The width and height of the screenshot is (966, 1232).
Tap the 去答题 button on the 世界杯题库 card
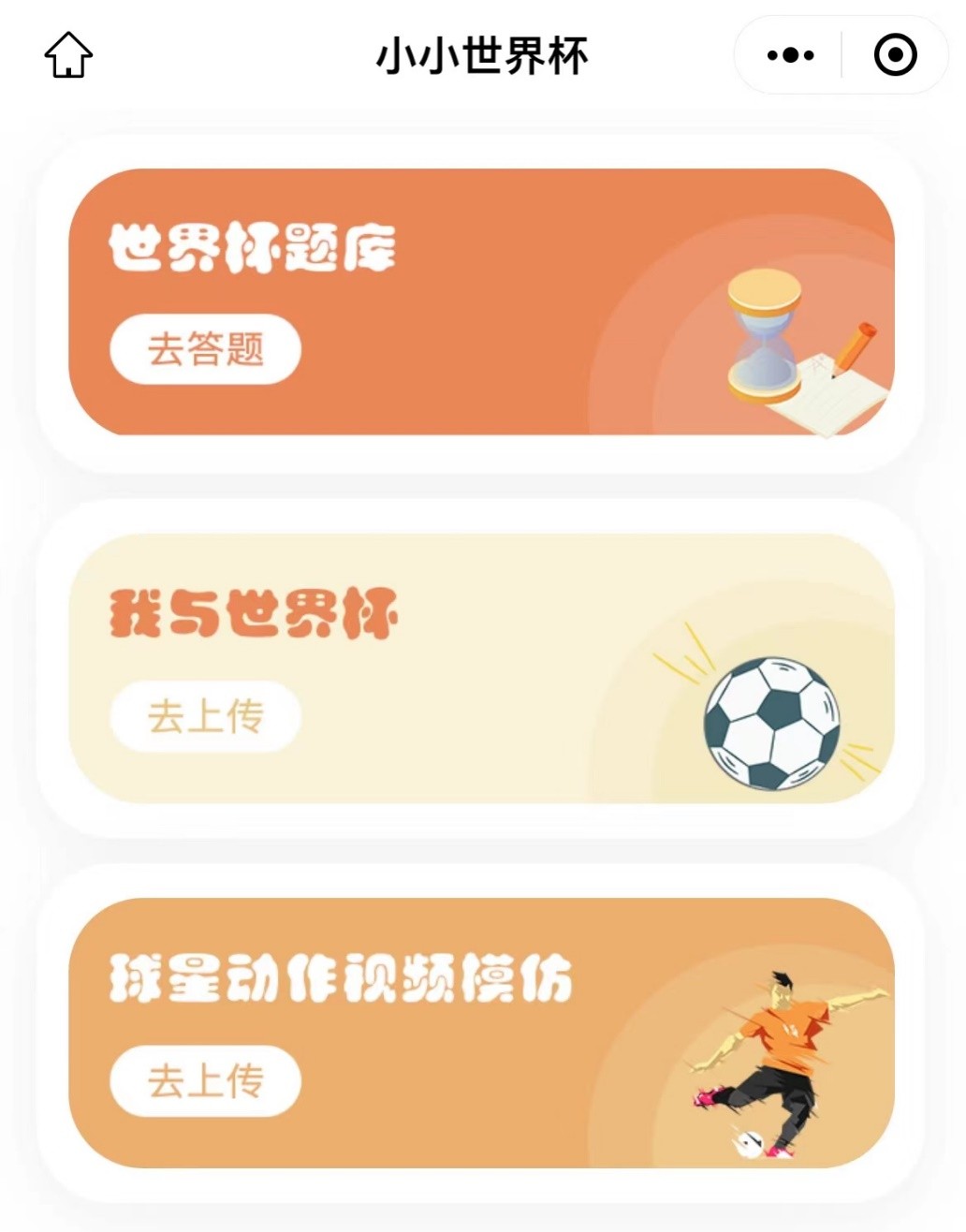point(206,348)
